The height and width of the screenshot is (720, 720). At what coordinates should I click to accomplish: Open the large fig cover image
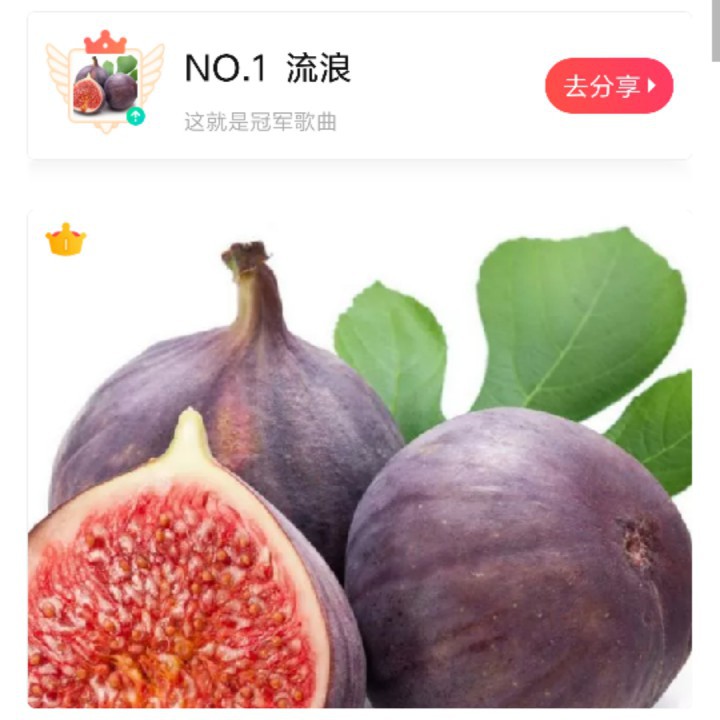point(360,460)
